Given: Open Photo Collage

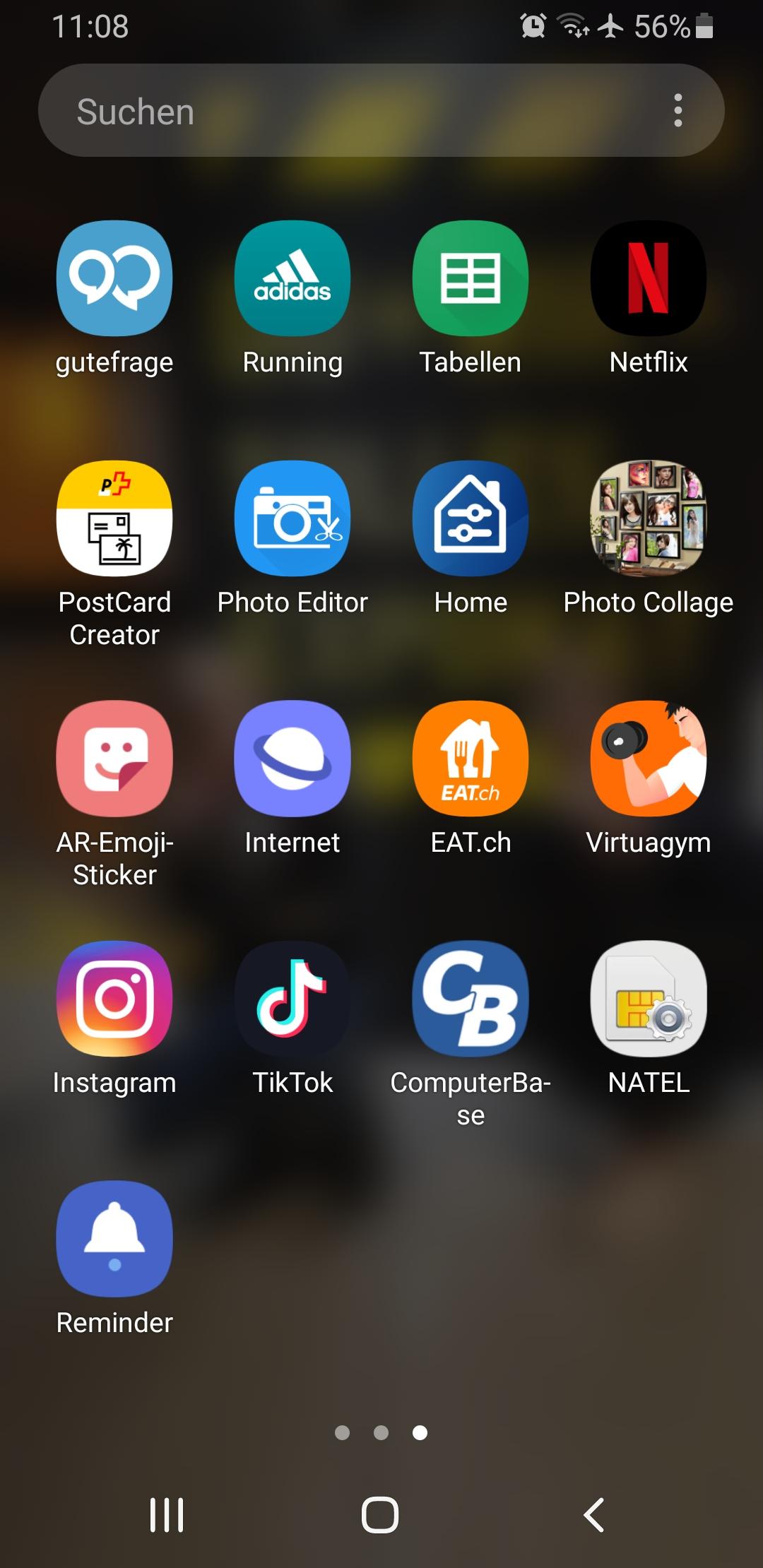Looking at the screenshot, I should tap(649, 518).
